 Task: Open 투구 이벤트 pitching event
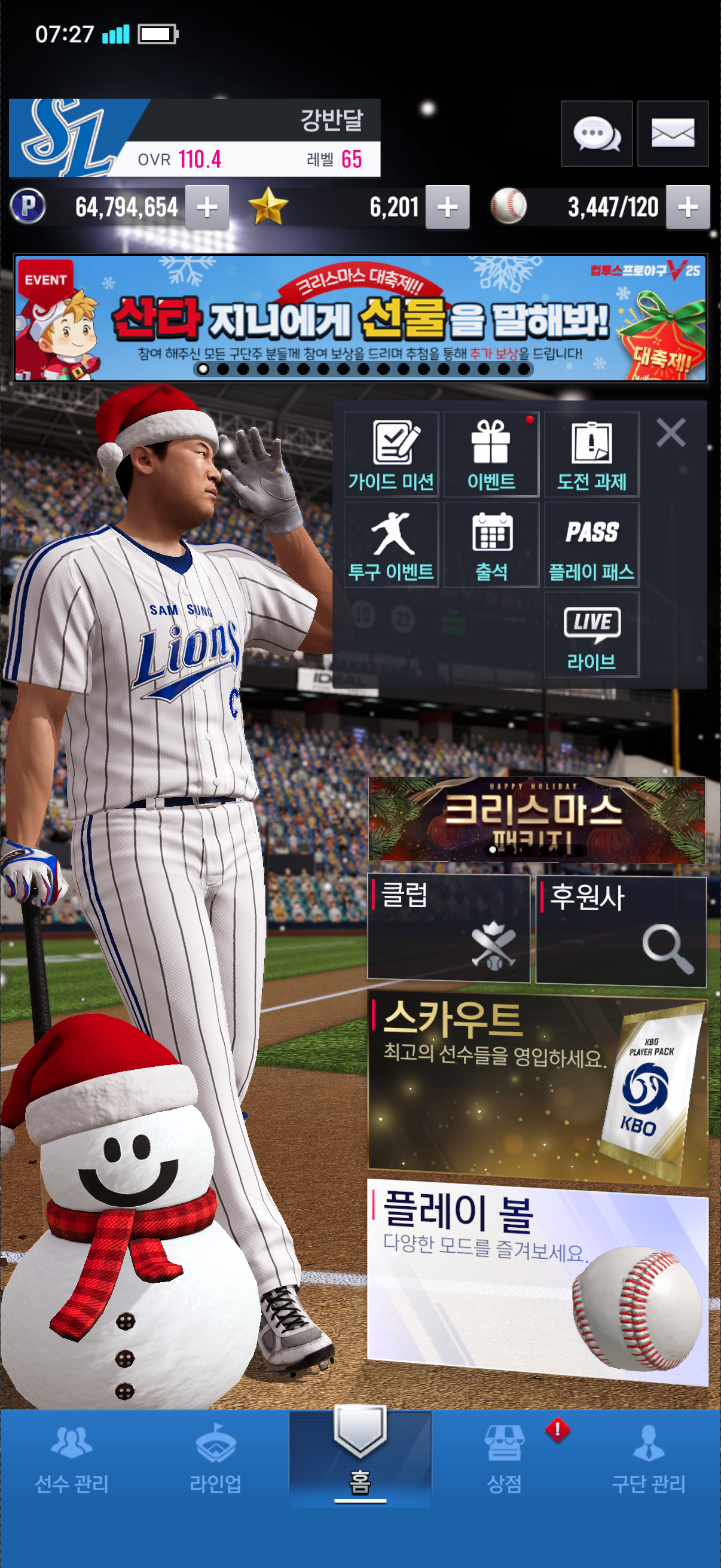391,544
